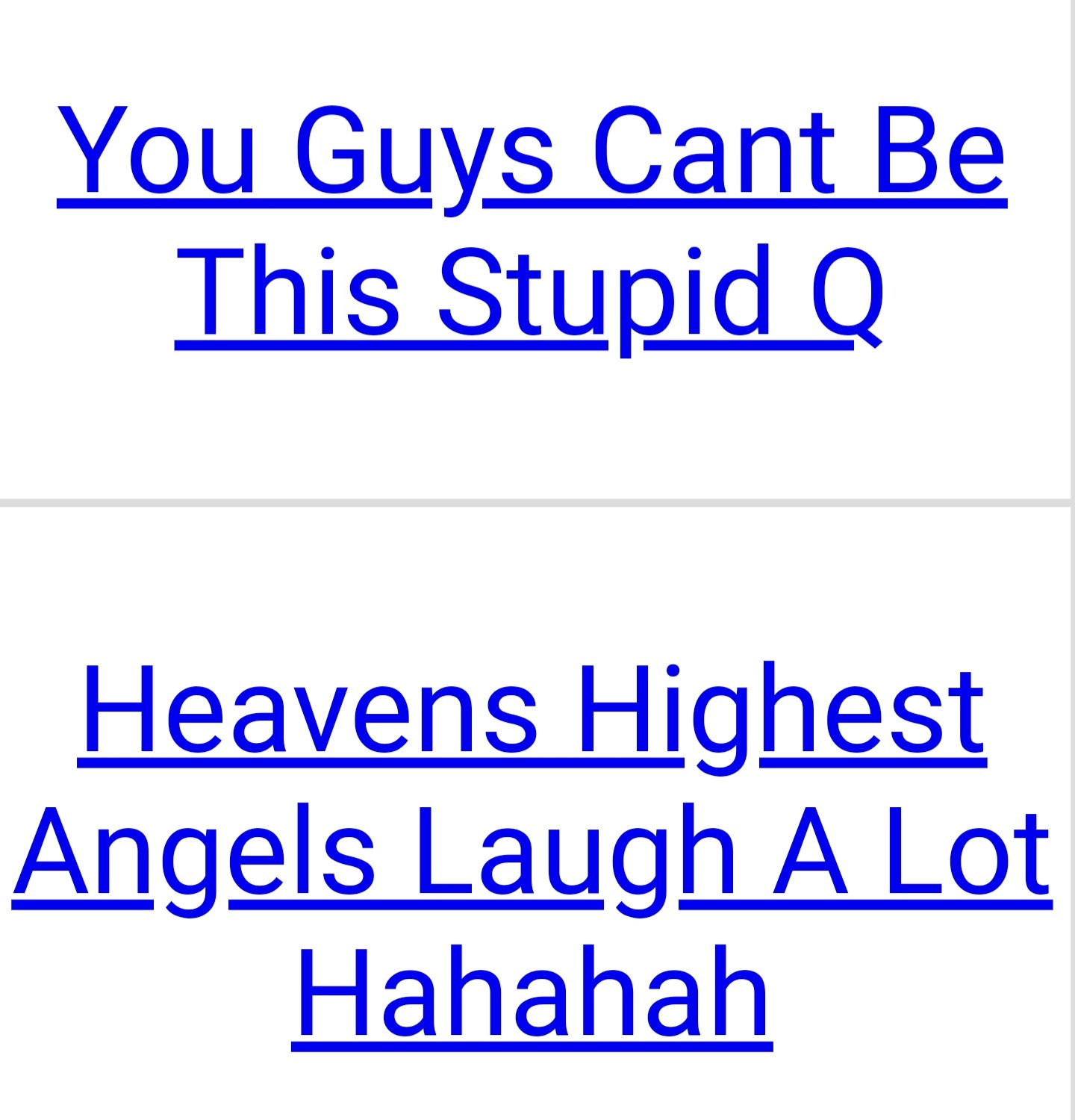The width and height of the screenshot is (1075, 1120).
Task: Open 'Heavens Highest Angels Laugh A Lot Hahahah' link
Action: (x=532, y=851)
